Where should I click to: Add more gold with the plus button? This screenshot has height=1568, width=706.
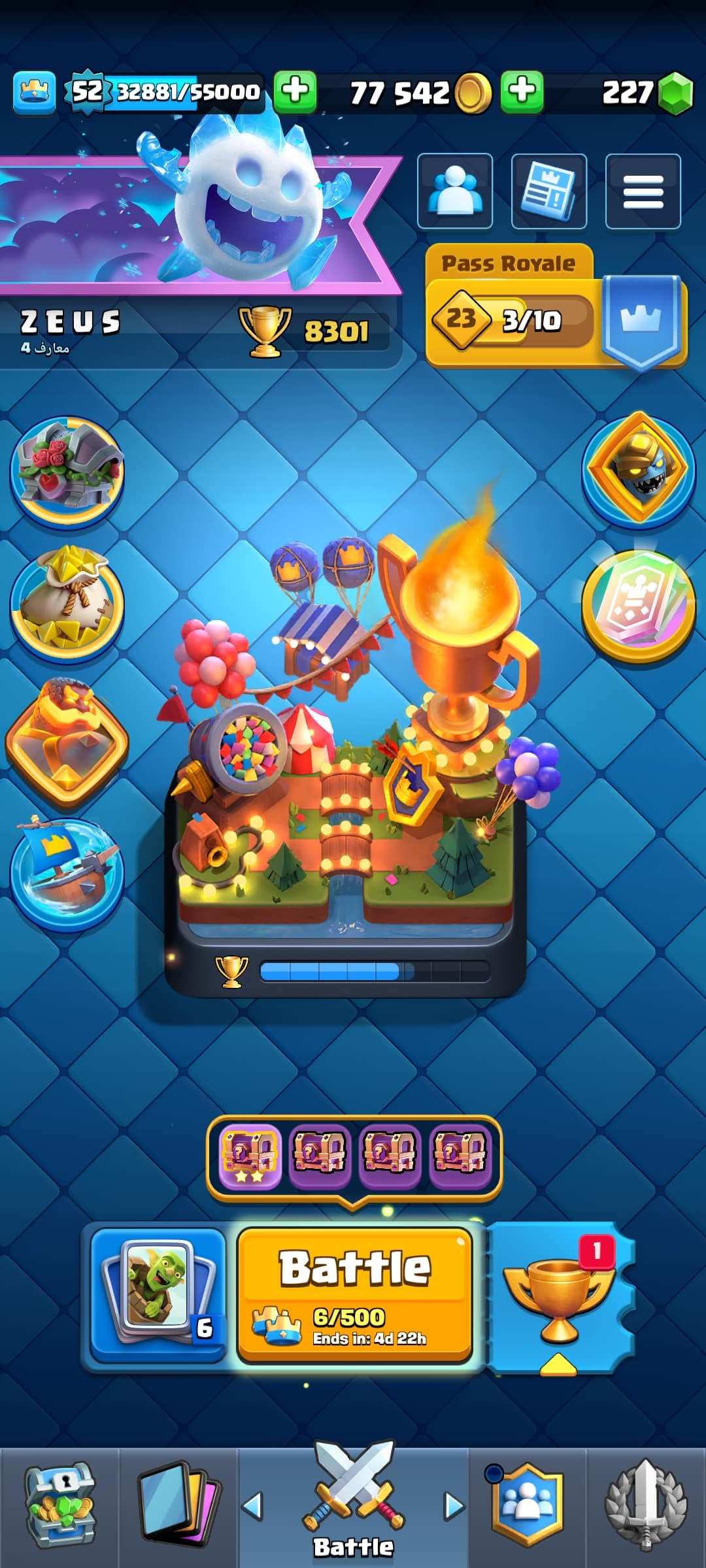(522, 91)
